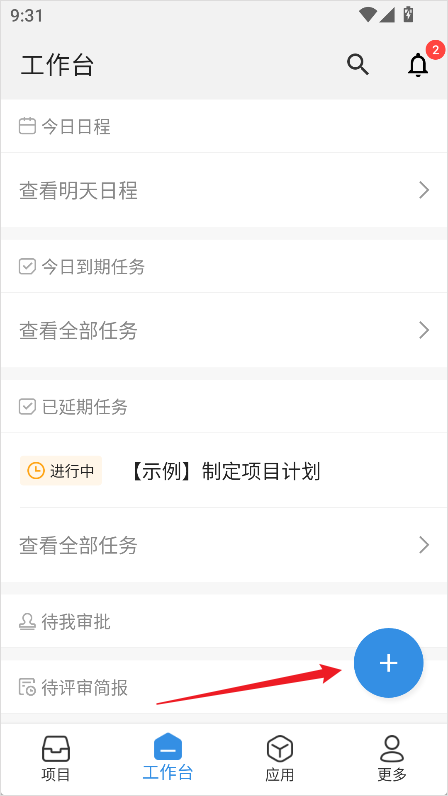Open 查看明天日程 row
Screen dimensions: 448x796
click(x=224, y=190)
